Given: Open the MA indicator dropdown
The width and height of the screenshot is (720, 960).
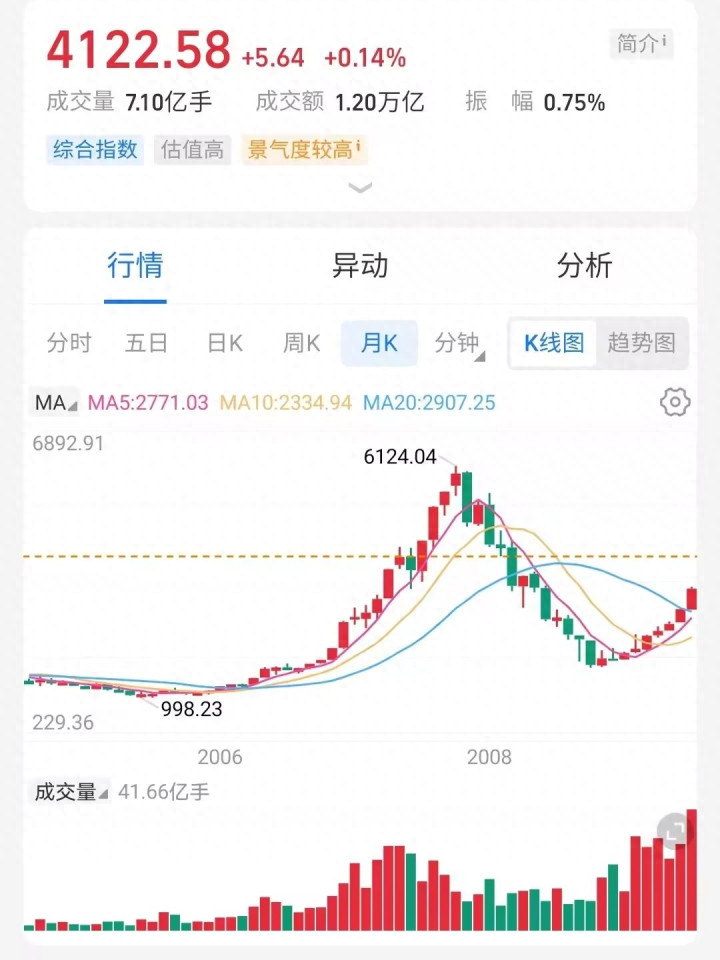Looking at the screenshot, I should click(54, 403).
